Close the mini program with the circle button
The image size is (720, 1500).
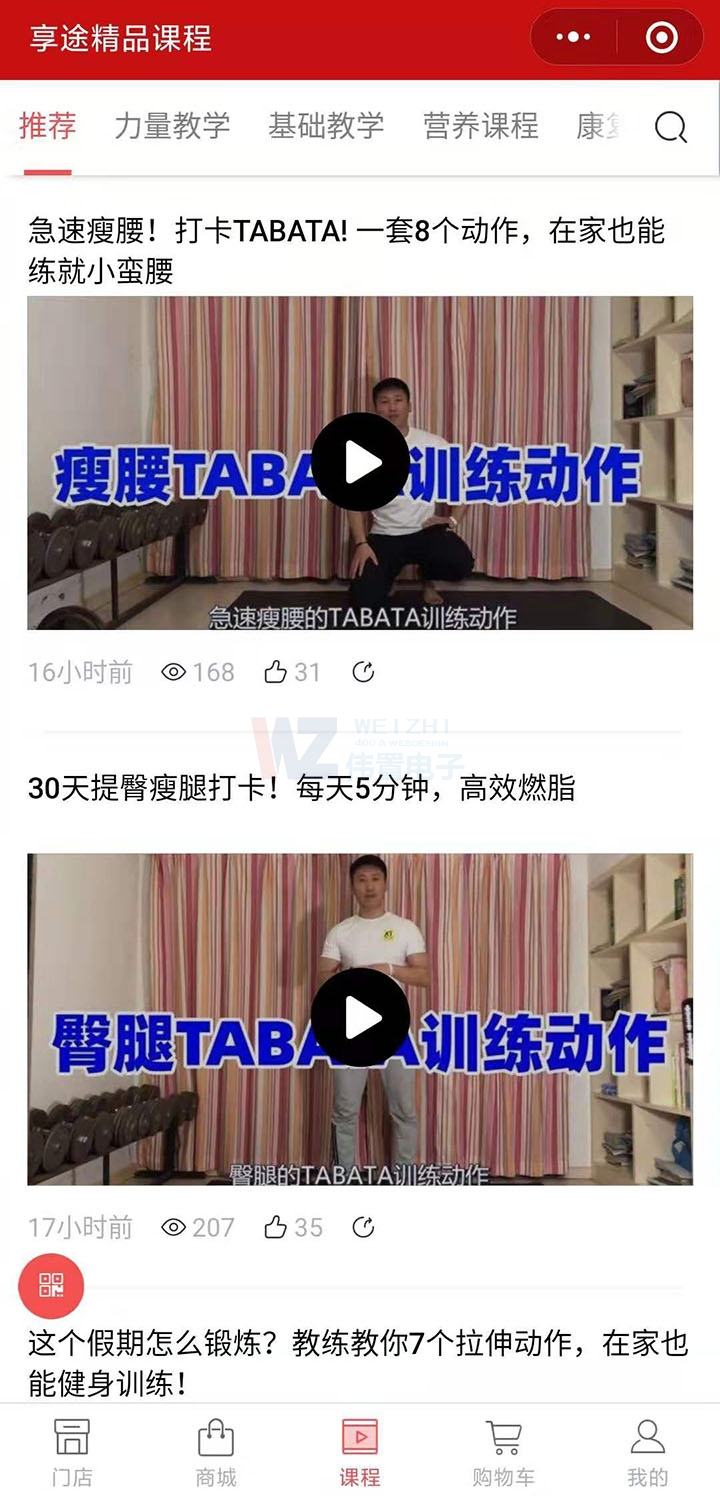(x=662, y=38)
